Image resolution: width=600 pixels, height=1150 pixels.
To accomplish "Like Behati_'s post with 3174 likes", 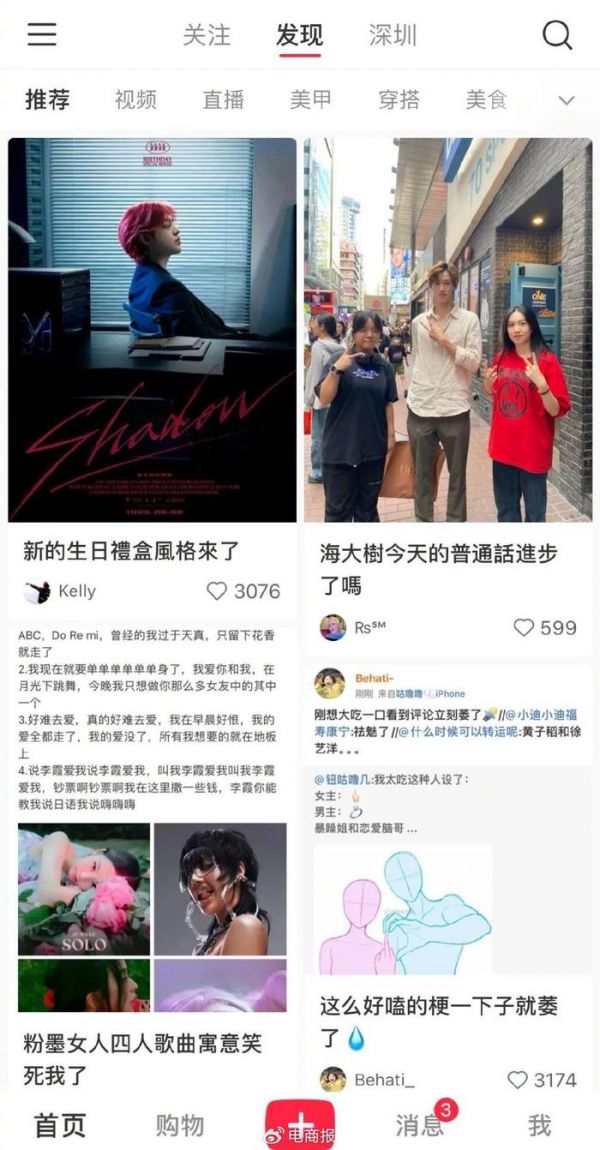I will pyautogui.click(x=517, y=1080).
